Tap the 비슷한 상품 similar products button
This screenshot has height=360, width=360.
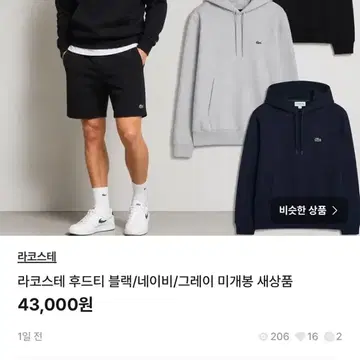click(x=309, y=211)
